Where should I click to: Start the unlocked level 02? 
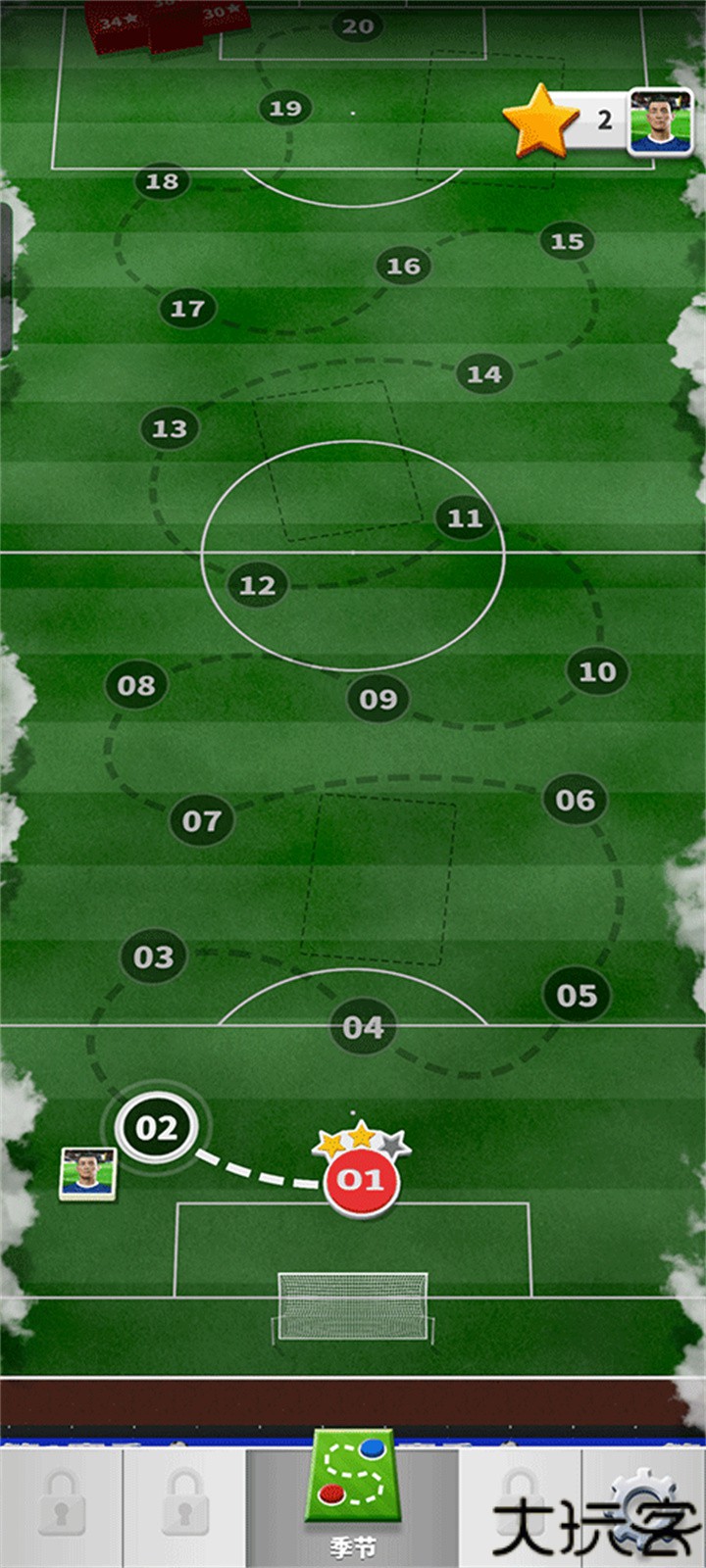click(x=157, y=1128)
